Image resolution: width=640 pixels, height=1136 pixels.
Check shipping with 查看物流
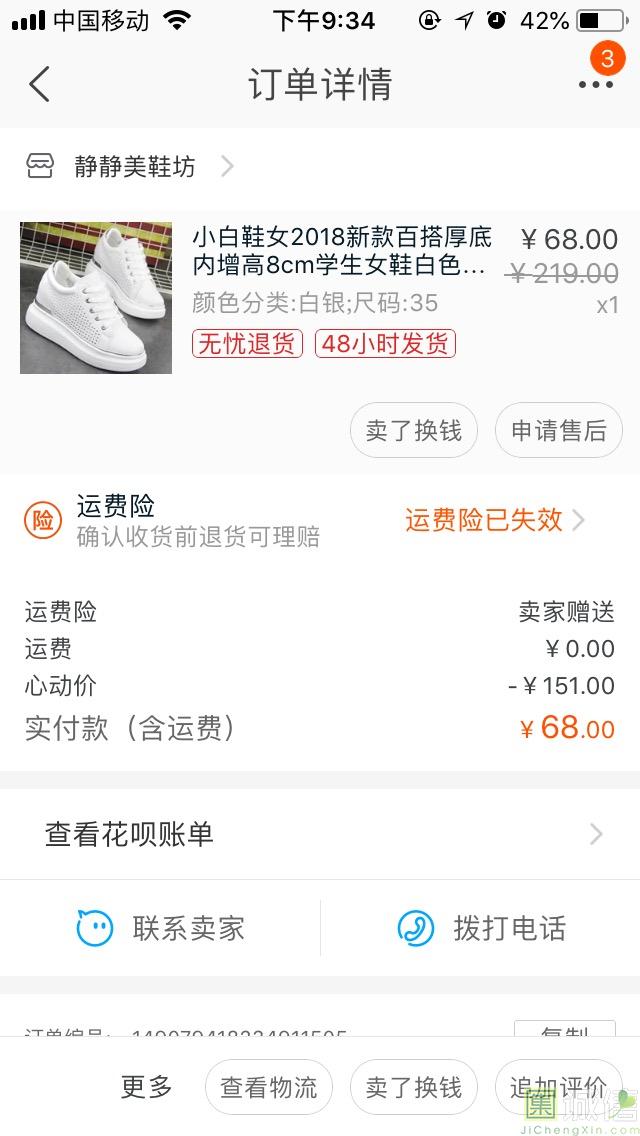(268, 1087)
